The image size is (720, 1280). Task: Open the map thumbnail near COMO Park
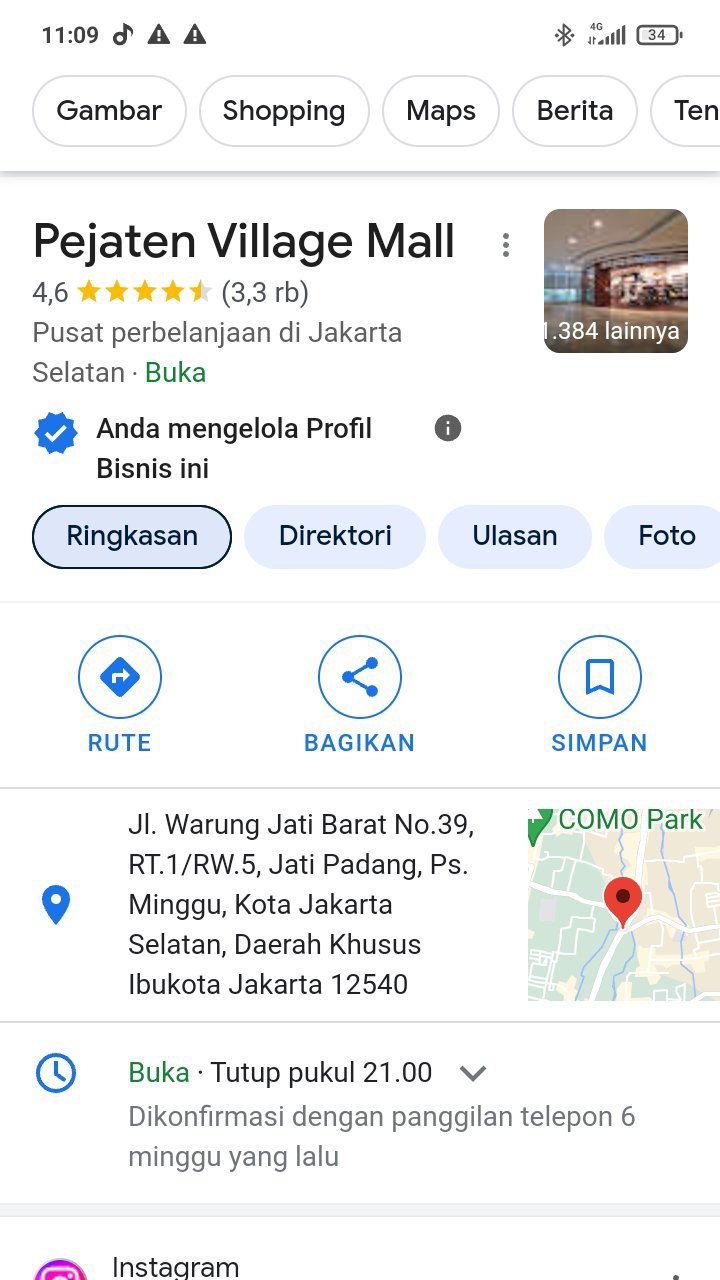coord(623,904)
